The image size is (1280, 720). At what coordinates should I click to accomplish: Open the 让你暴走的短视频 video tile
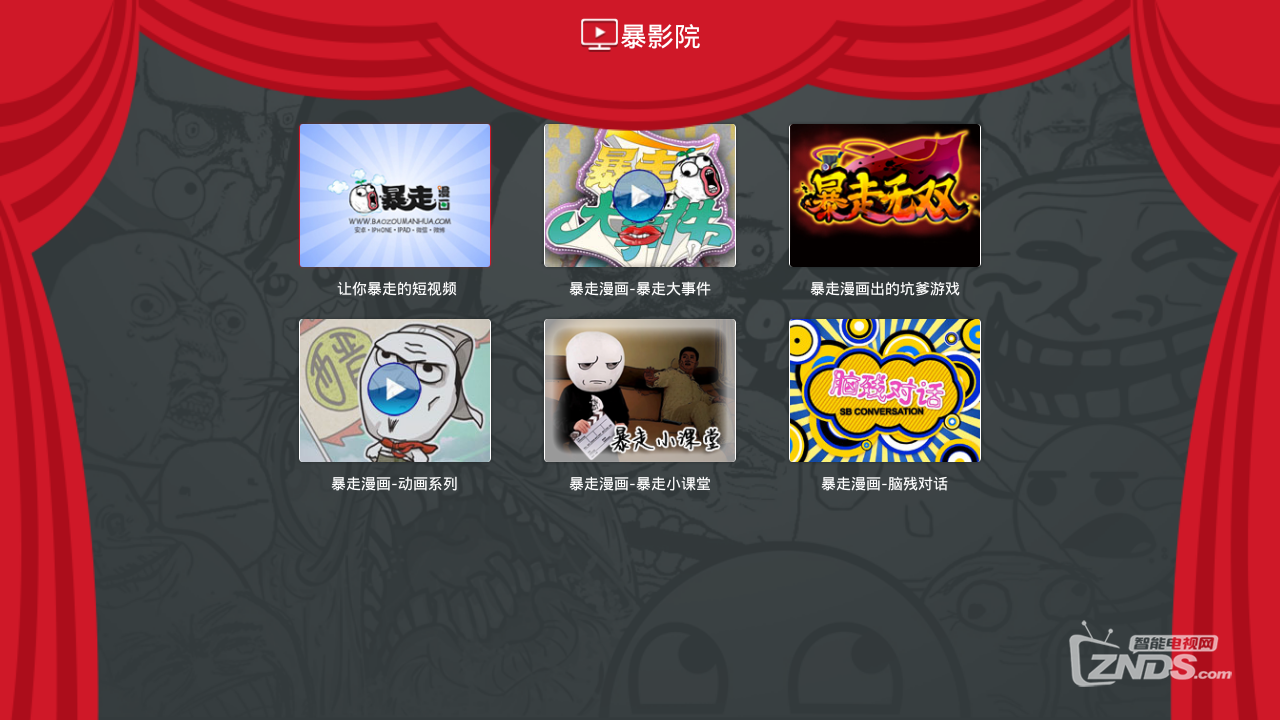pyautogui.click(x=395, y=196)
